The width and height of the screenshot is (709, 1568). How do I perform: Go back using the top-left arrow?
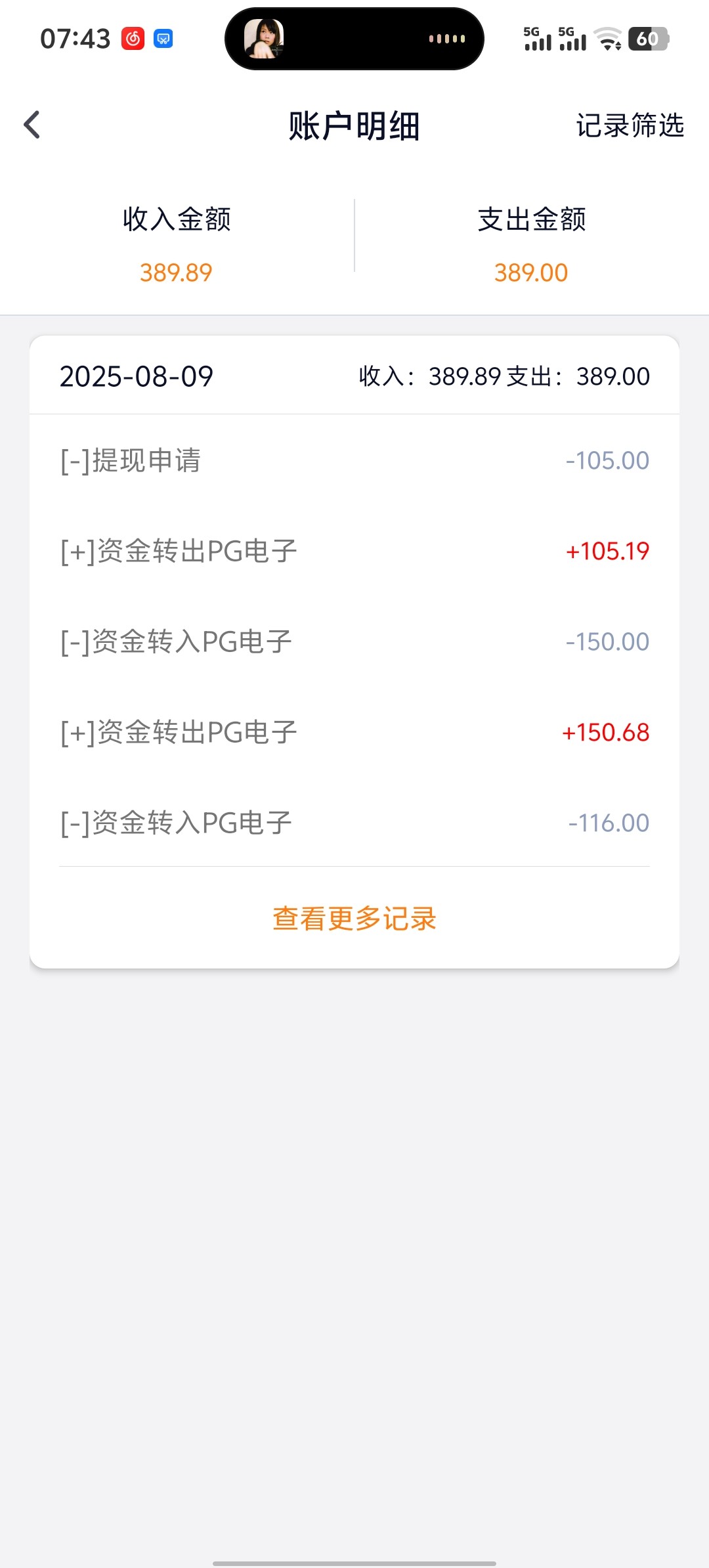[x=32, y=125]
